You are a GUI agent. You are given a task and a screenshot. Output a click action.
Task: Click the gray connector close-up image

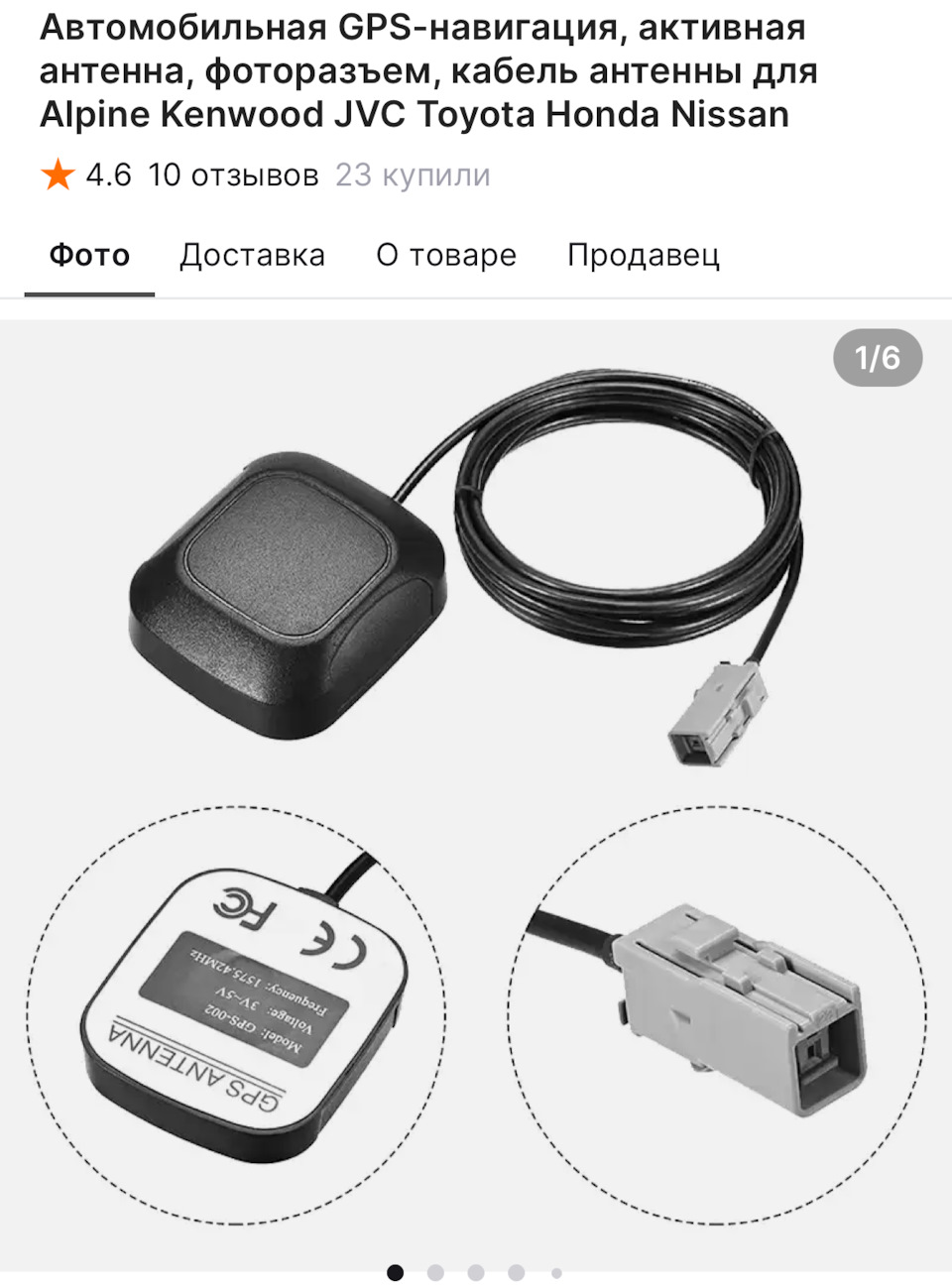coord(734,1001)
